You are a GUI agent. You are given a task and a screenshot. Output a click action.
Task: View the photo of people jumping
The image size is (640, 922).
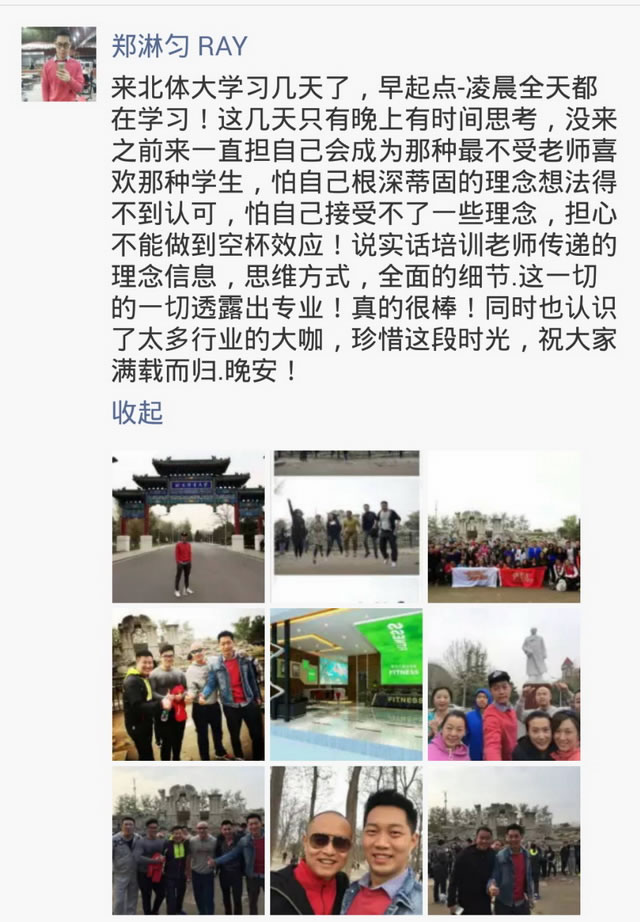346,526
